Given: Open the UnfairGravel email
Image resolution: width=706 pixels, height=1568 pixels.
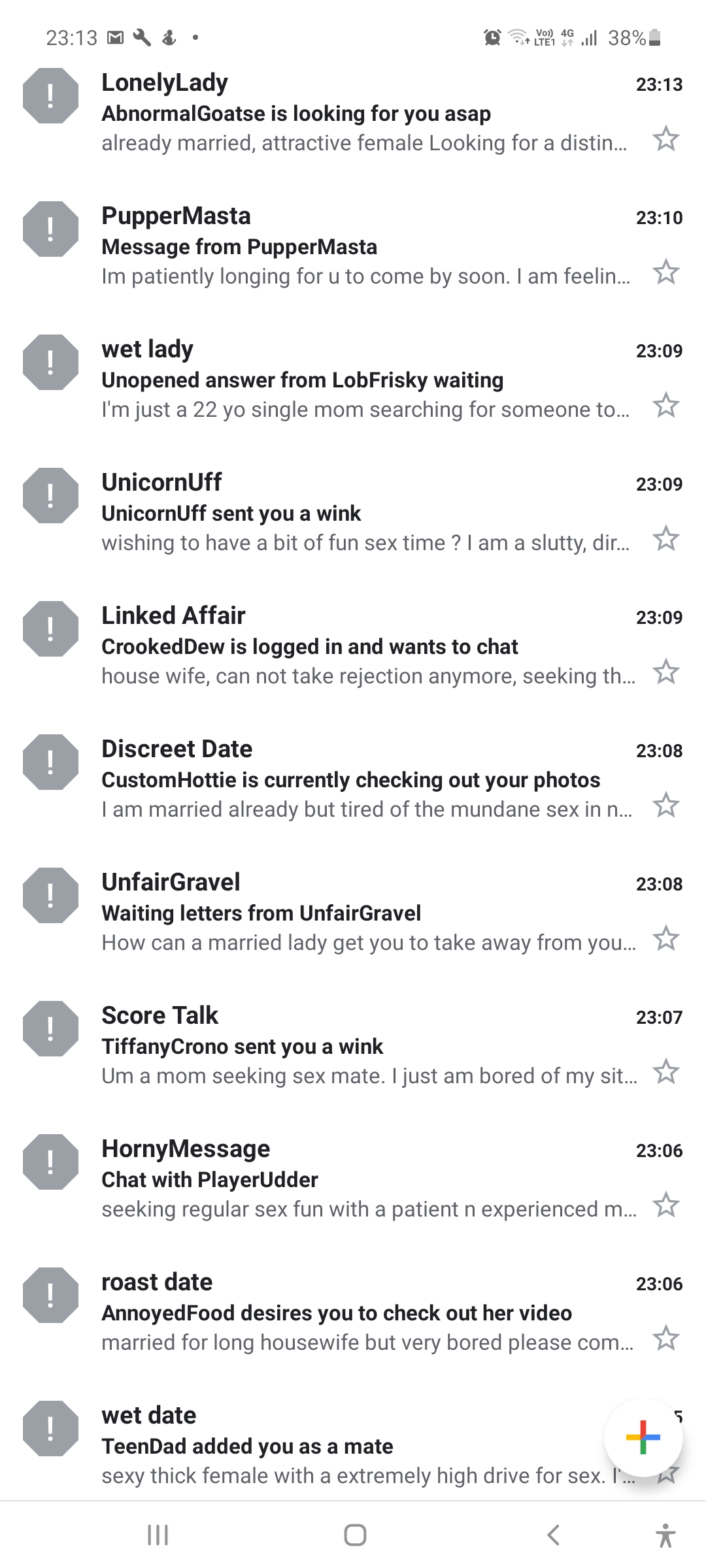Looking at the screenshot, I should [x=353, y=912].
